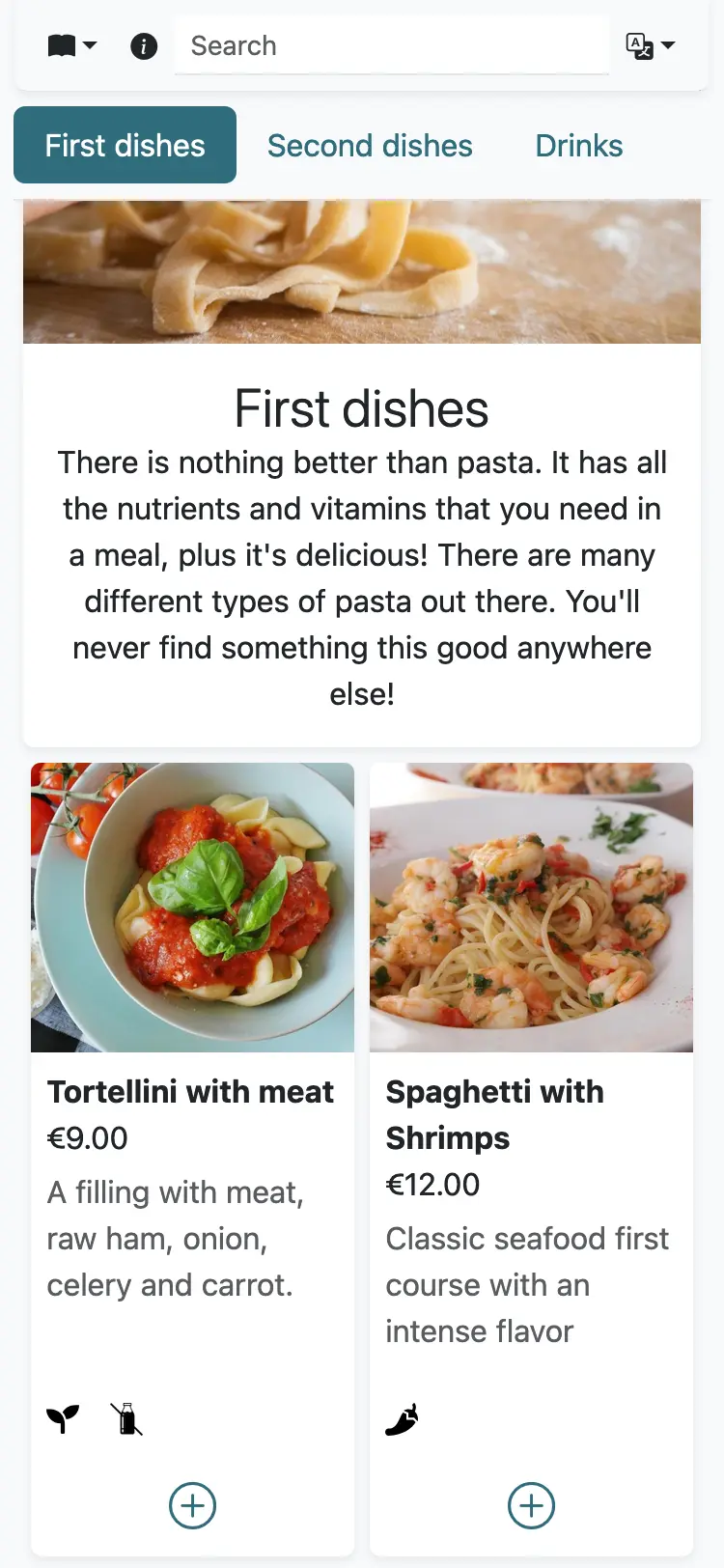This screenshot has height=1568, width=724.
Task: Switch to Second dishes tab
Action: point(370,145)
